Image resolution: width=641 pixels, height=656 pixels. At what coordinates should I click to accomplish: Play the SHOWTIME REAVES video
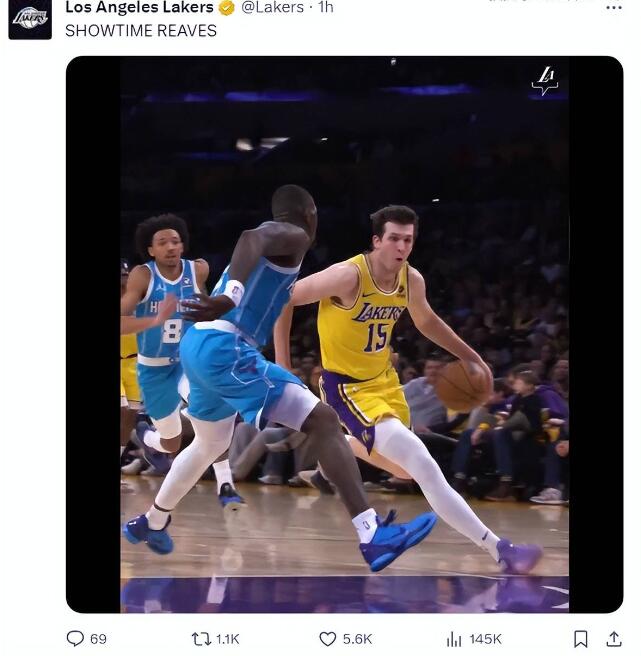[344, 334]
